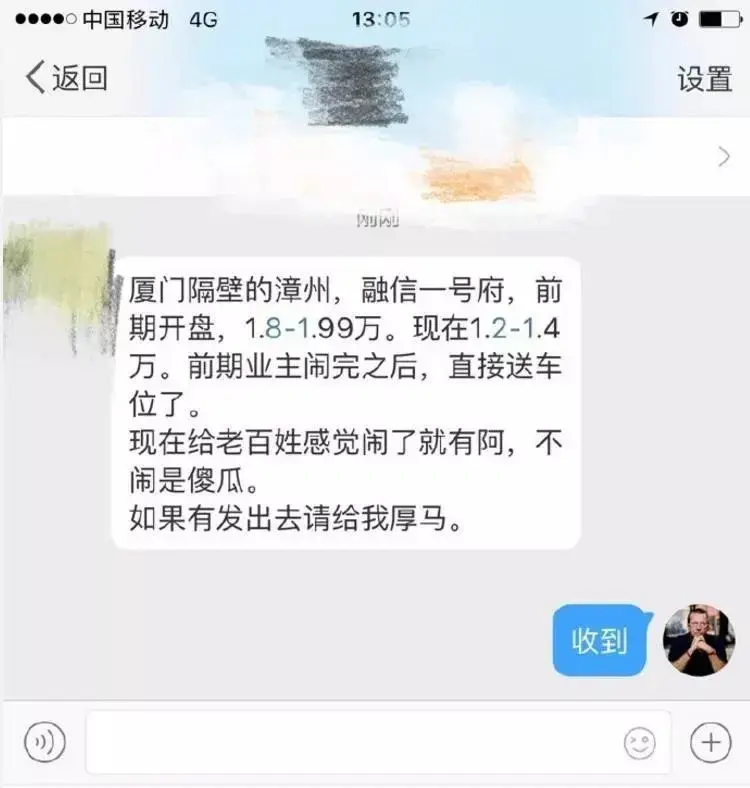750x788 pixels.
Task: Focus the message text field
Action: 350,742
